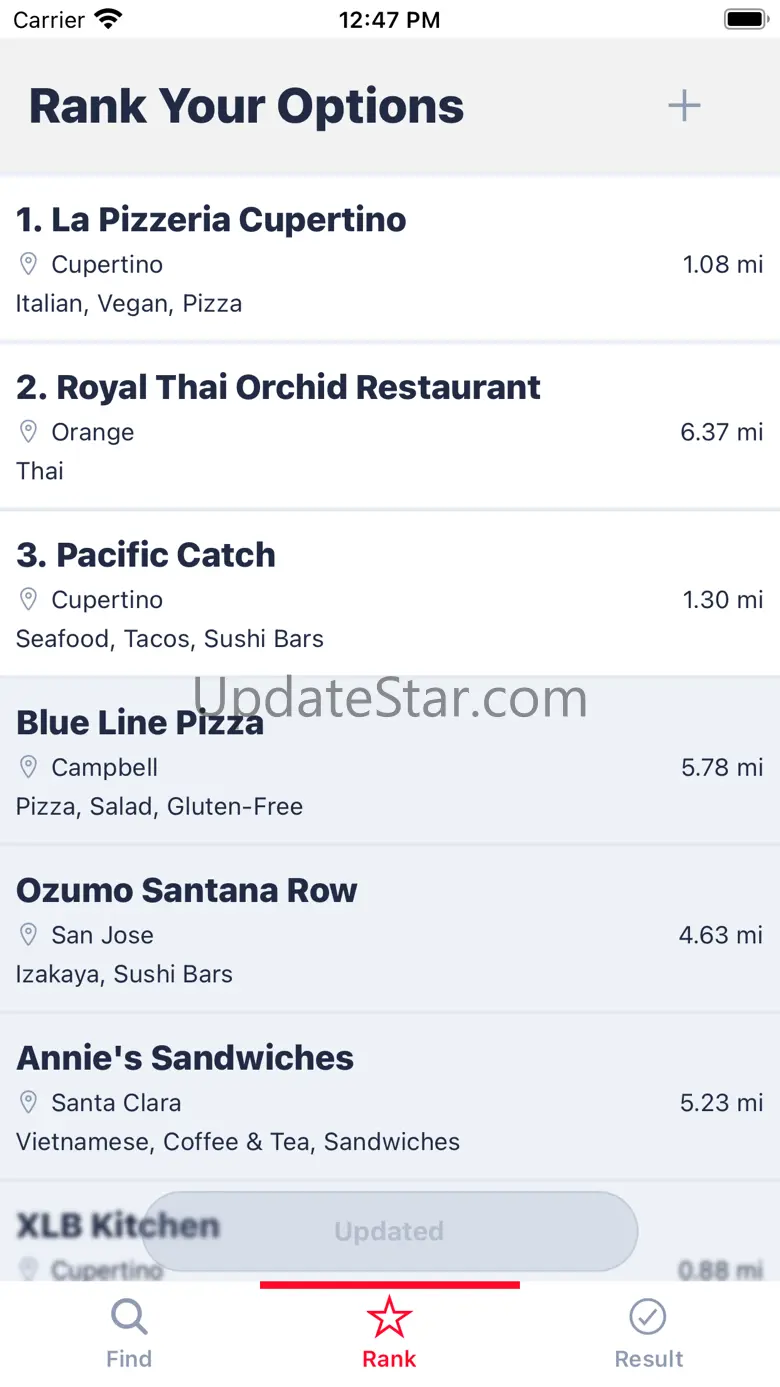
Task: Choose Ozumo Santana Row
Action: pyautogui.click(x=390, y=930)
